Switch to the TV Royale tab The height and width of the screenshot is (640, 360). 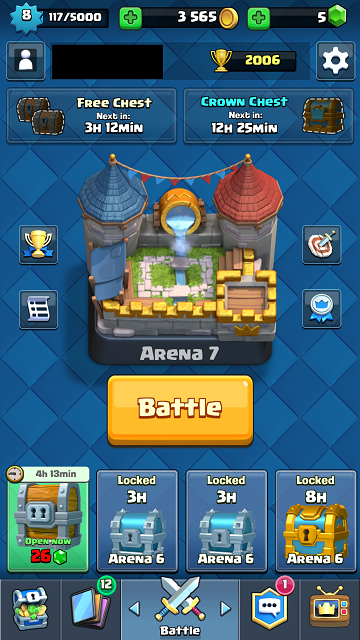coord(330,609)
